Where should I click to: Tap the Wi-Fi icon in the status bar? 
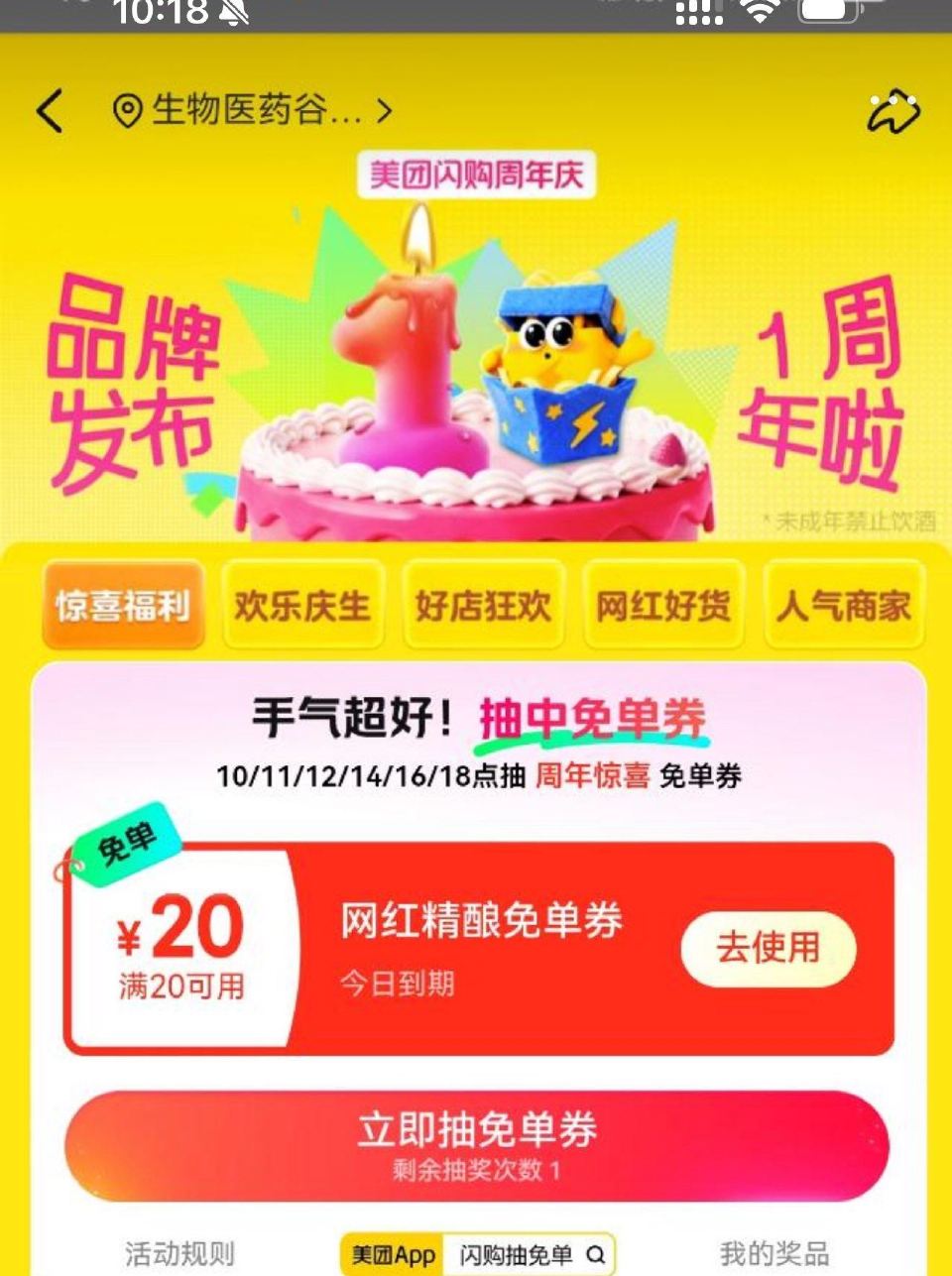[760, 13]
